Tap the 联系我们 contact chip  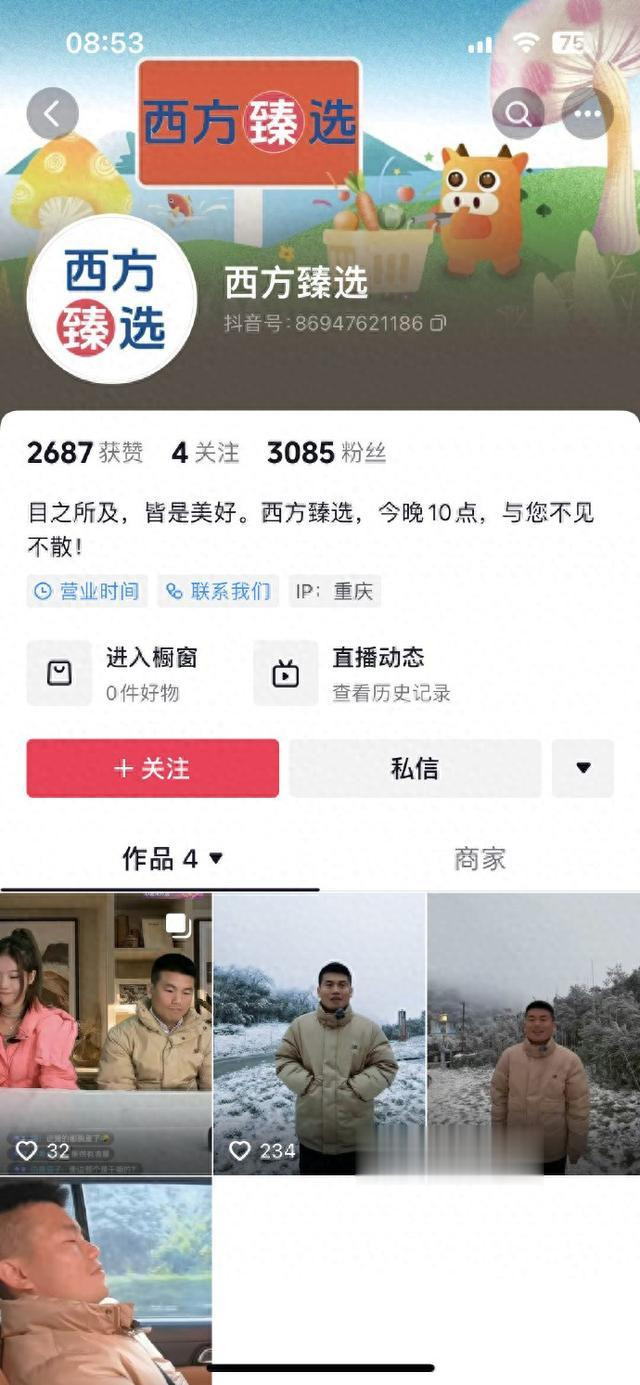tap(218, 591)
